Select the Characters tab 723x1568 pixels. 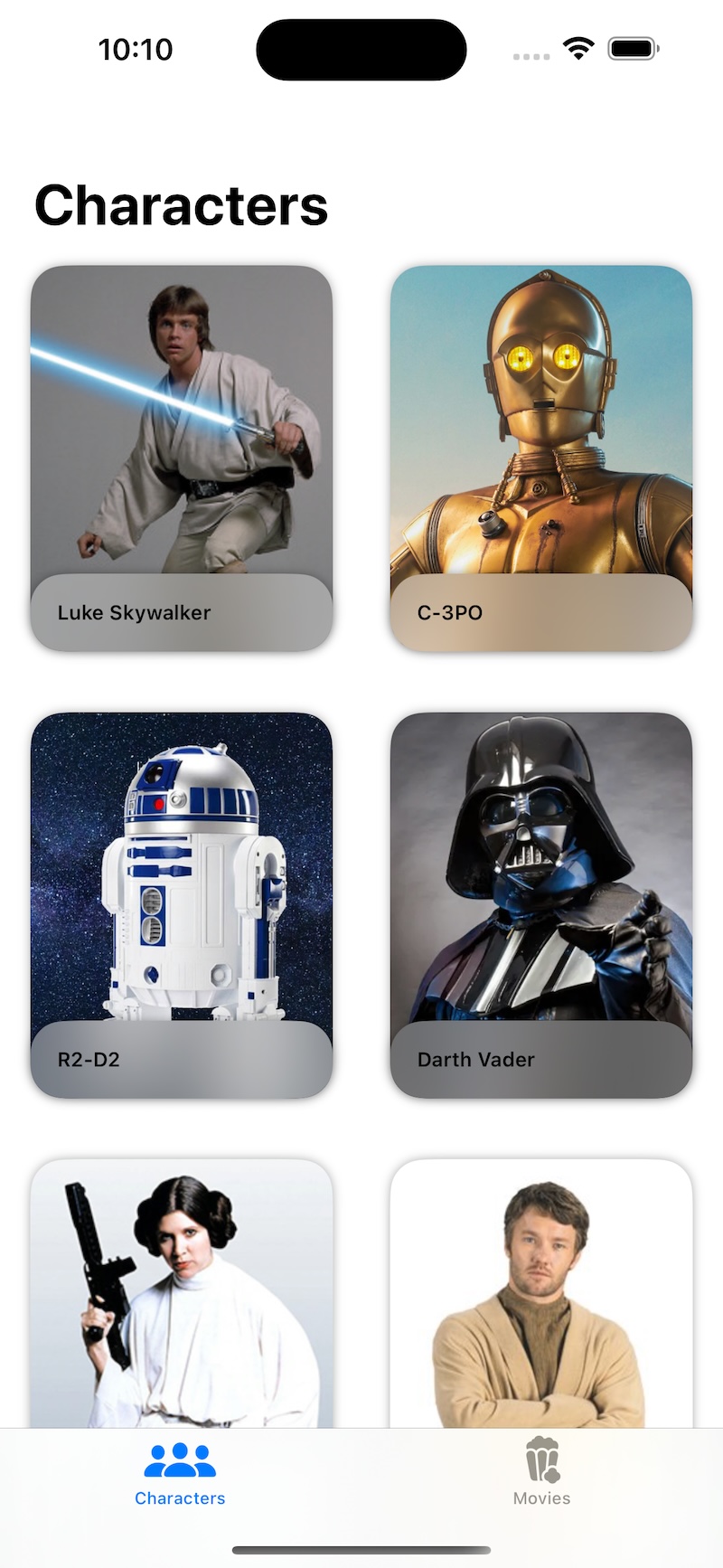(180, 1472)
